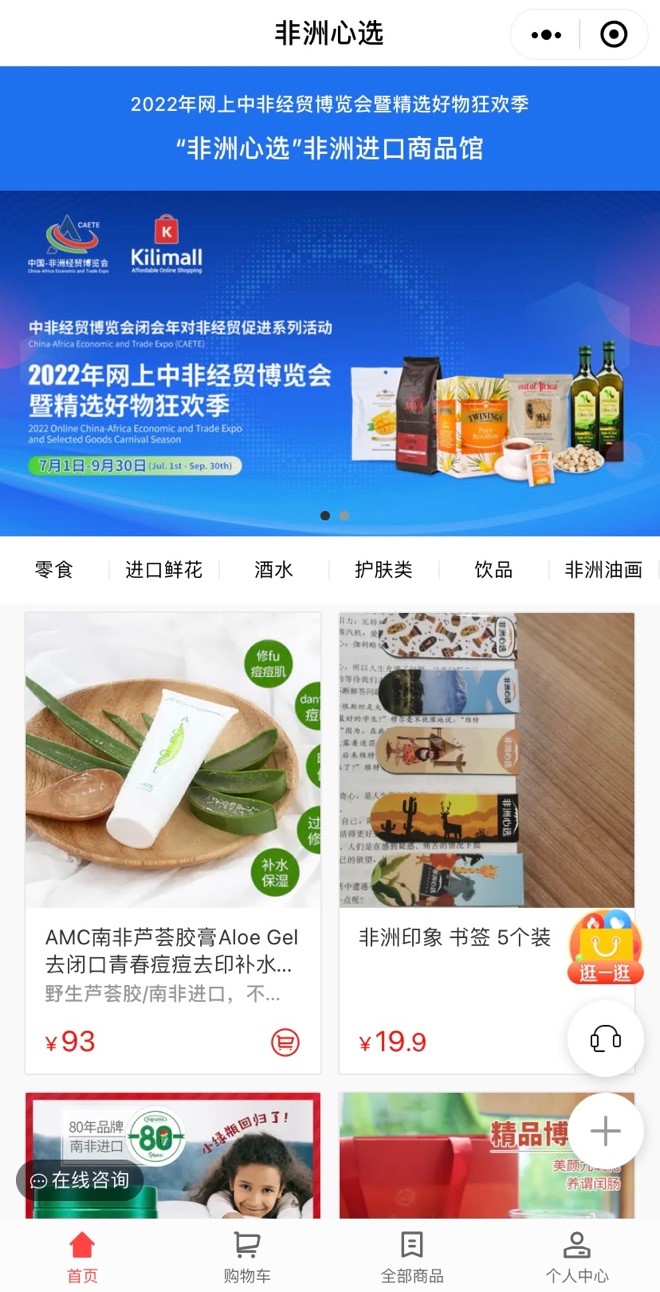The image size is (660, 1292).
Task: Select the 护肤类 category
Action: click(x=383, y=570)
